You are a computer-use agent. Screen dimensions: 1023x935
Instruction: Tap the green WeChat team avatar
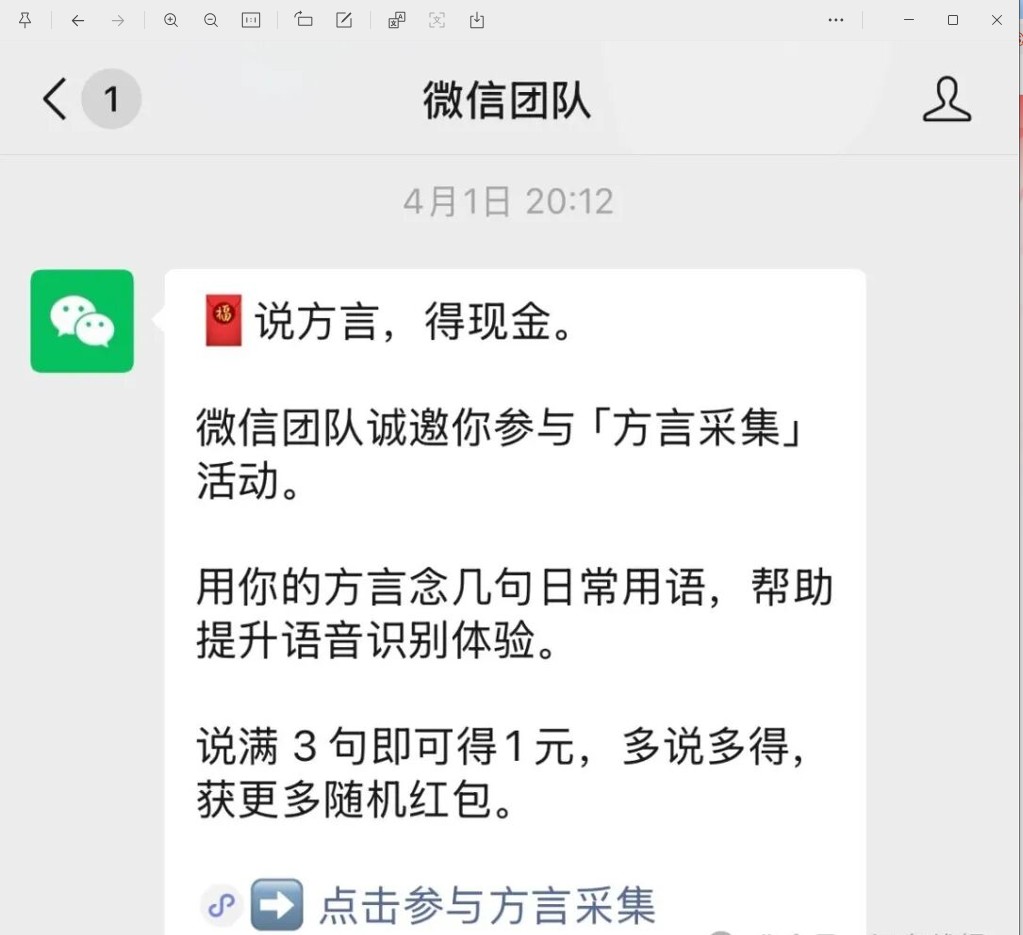(82, 321)
